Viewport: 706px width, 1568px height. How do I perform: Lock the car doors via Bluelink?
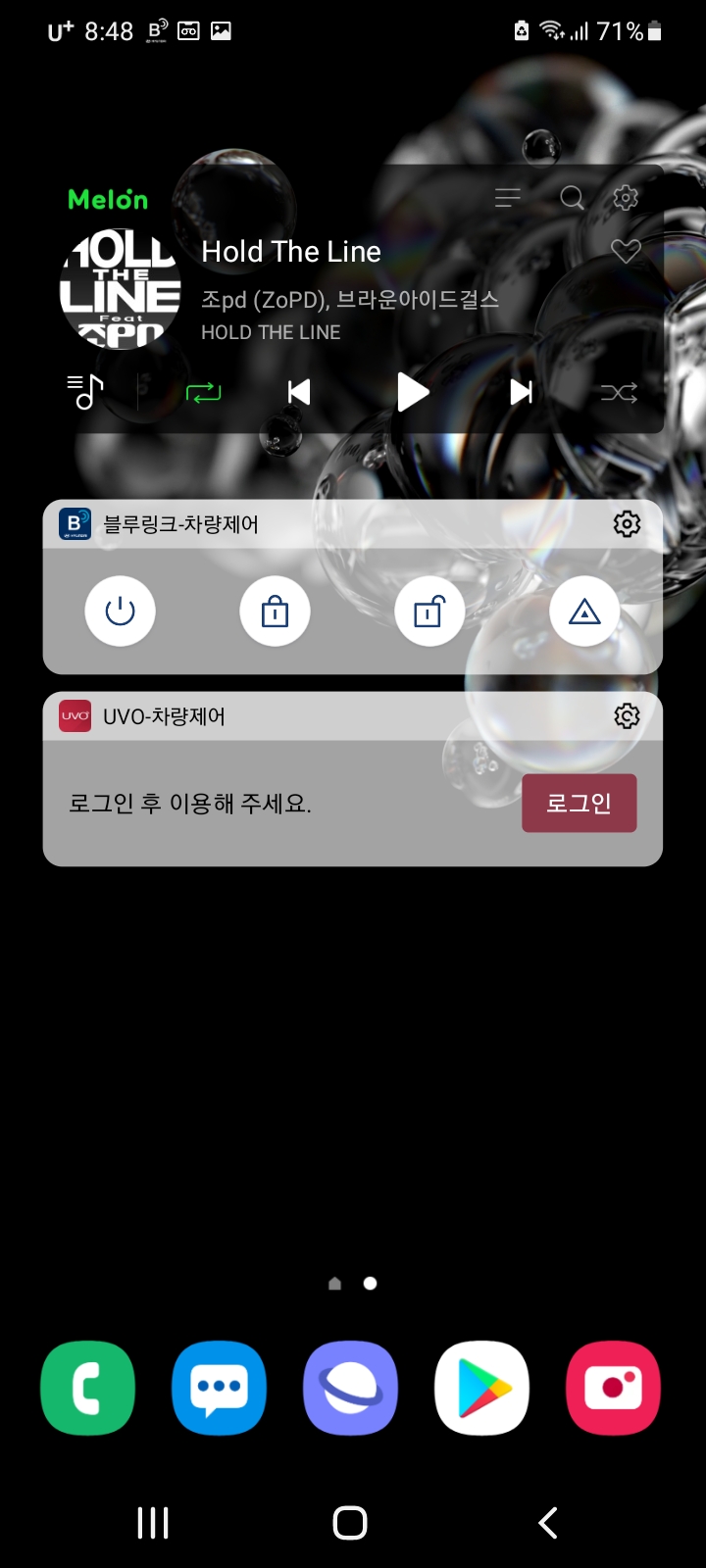pos(275,612)
